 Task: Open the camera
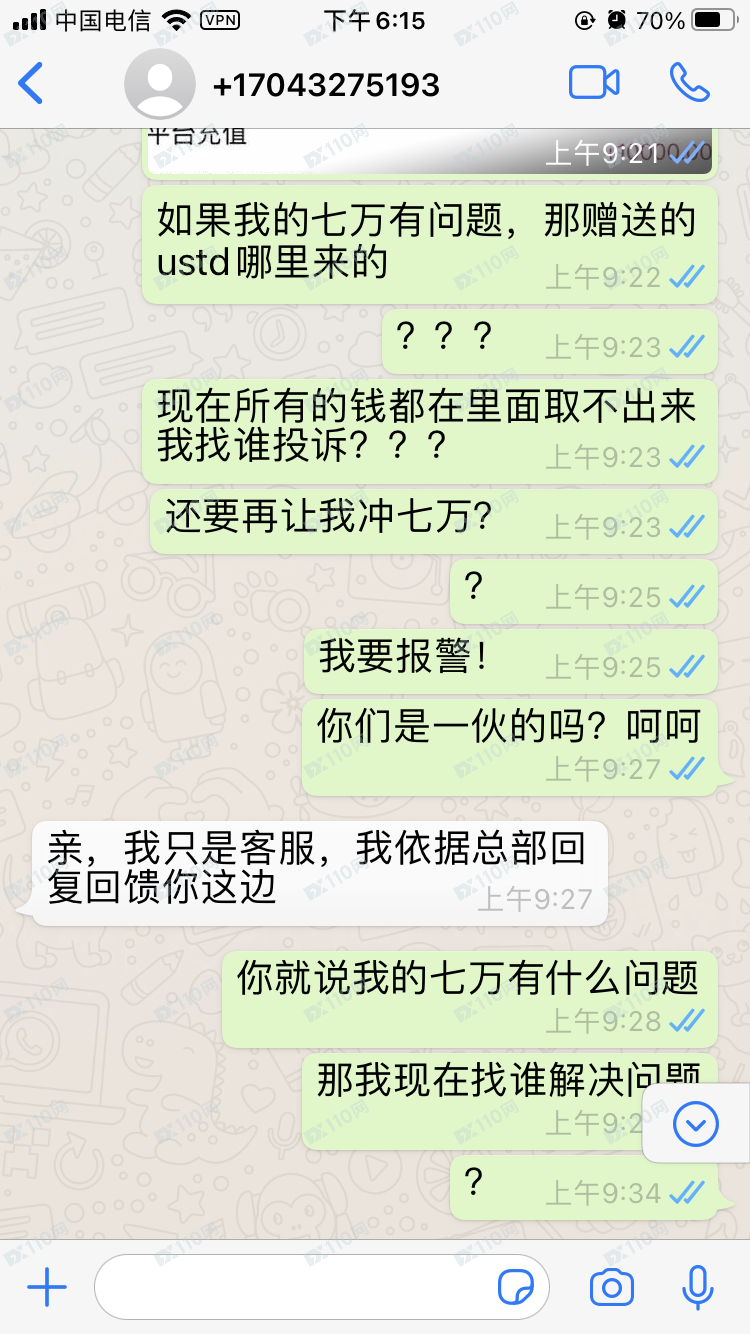point(611,1288)
